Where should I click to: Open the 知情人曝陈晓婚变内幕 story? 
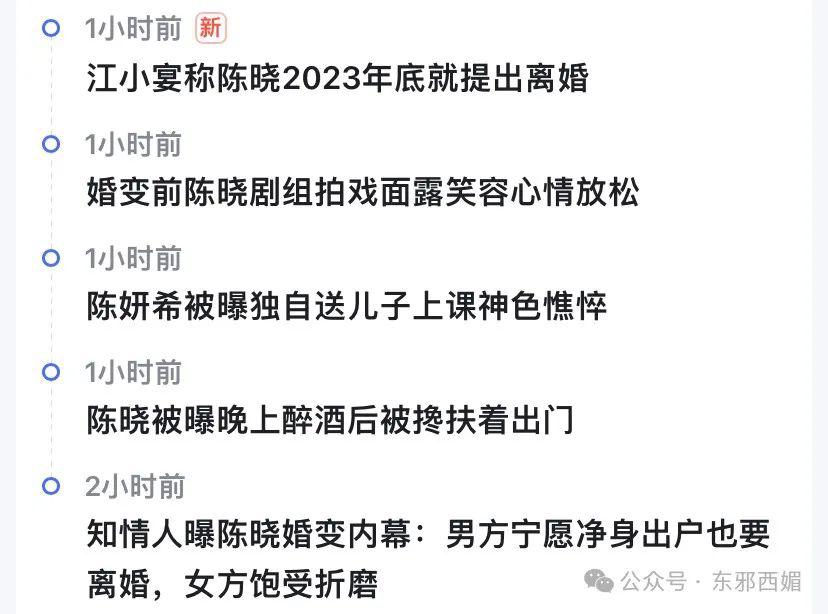(x=427, y=535)
